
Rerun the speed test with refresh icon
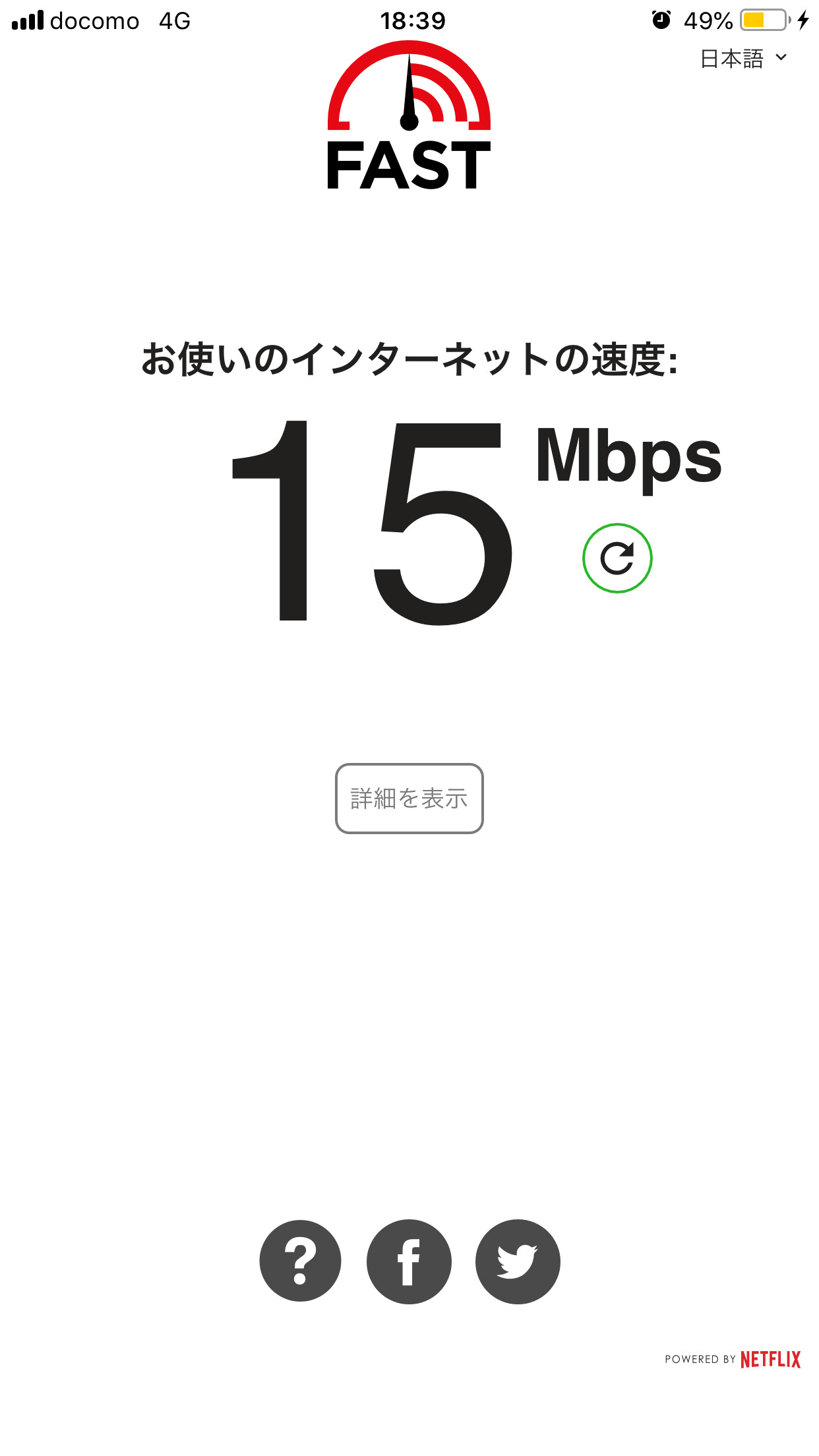[617, 559]
